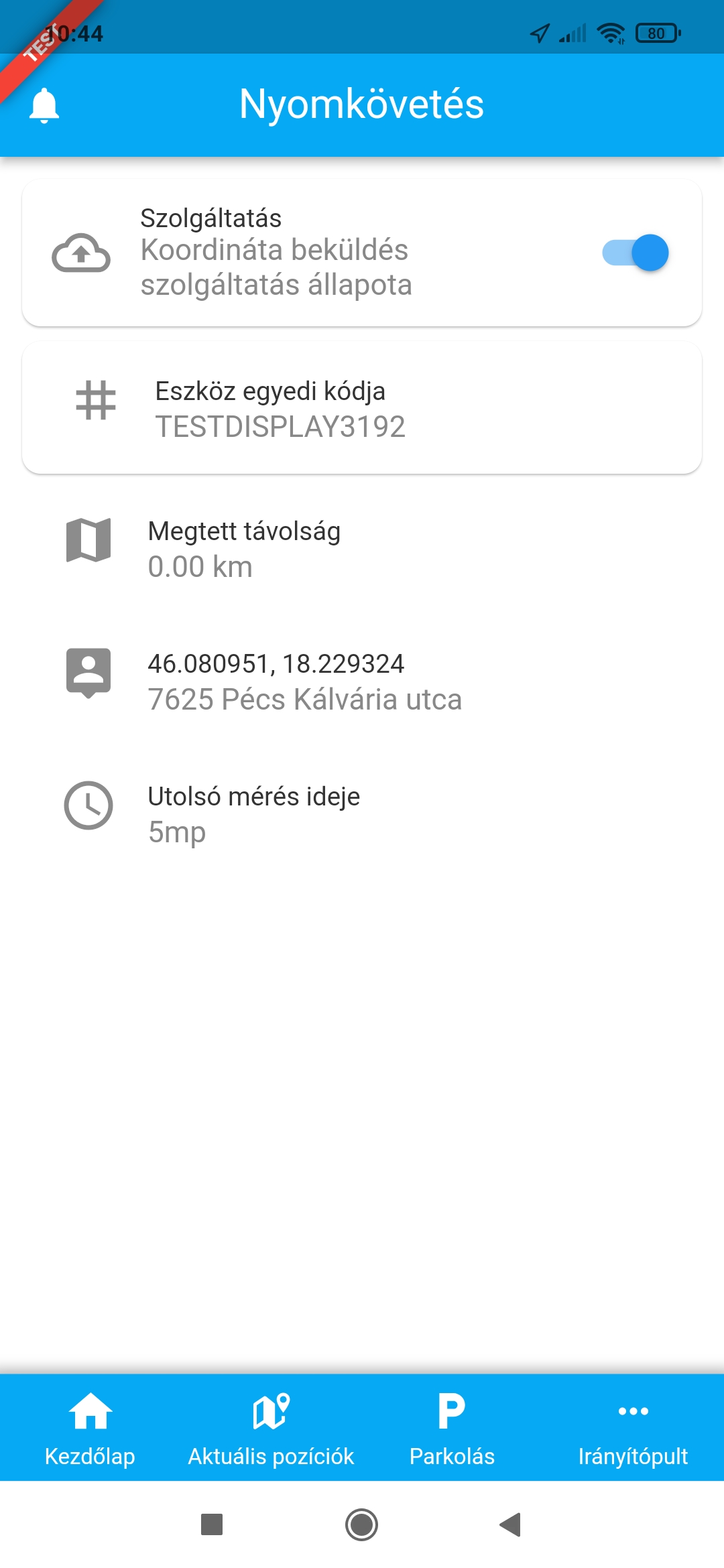Screen dimensions: 724x1568
Task: Go to the Parkolás tab
Action: 452,1428
